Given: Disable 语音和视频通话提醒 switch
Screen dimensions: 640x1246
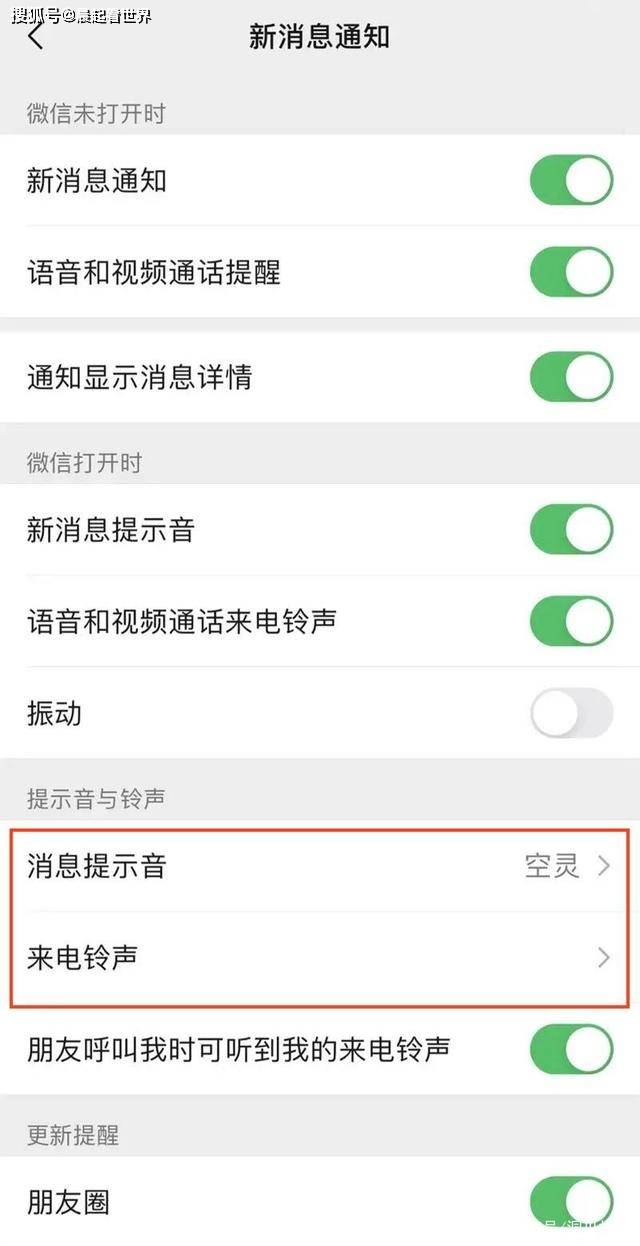Looking at the screenshot, I should pos(571,272).
